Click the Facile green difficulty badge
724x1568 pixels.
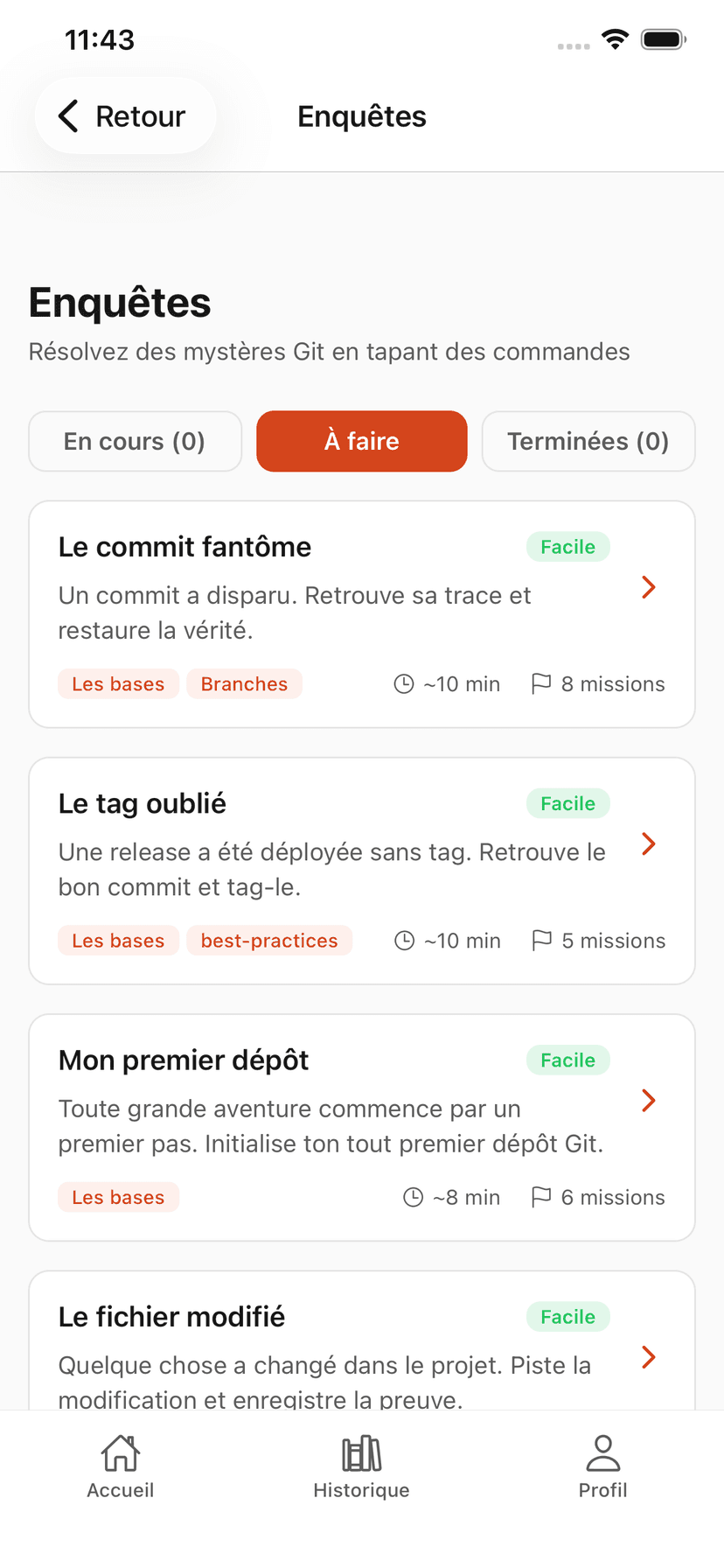click(567, 547)
